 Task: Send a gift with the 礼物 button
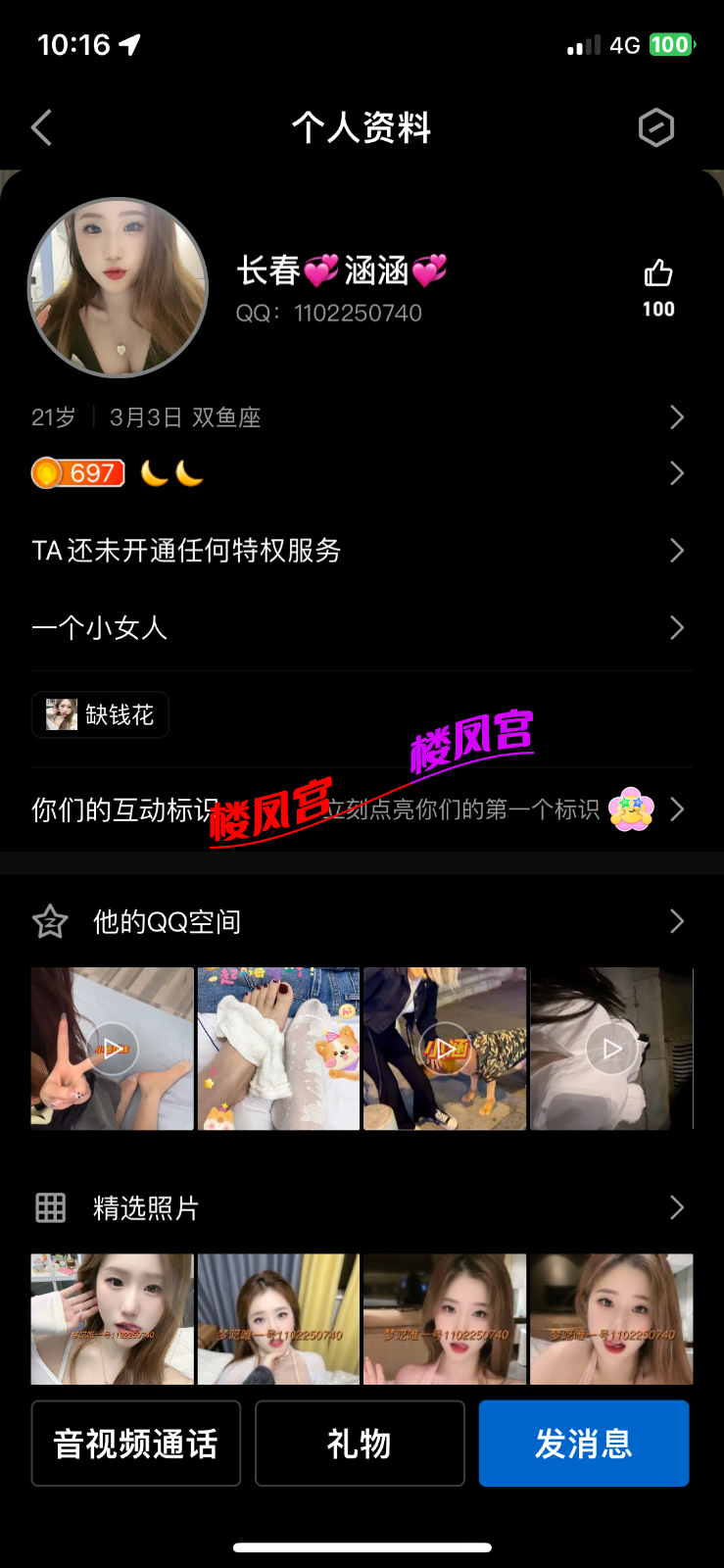(x=360, y=1444)
